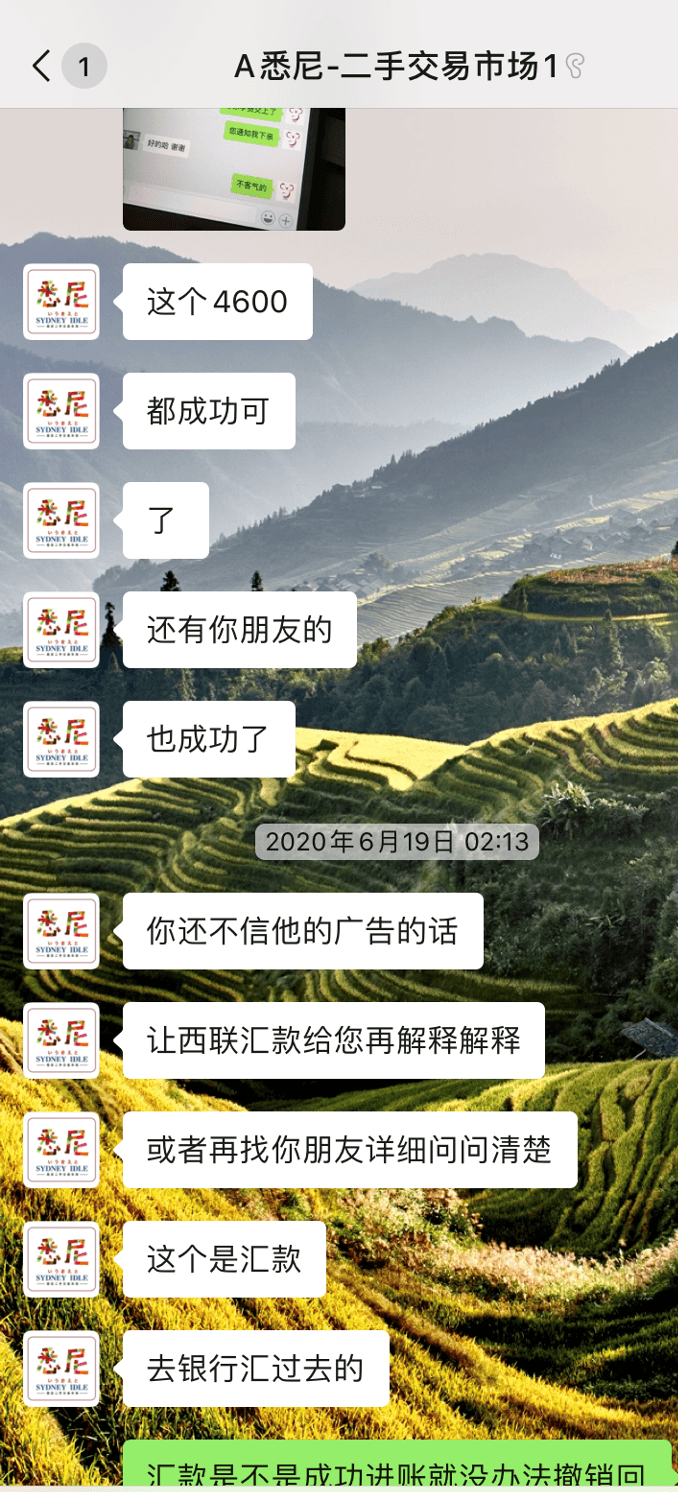Open sender's avatar beside "这个 4600"
This screenshot has width=678, height=1492.
61,302
